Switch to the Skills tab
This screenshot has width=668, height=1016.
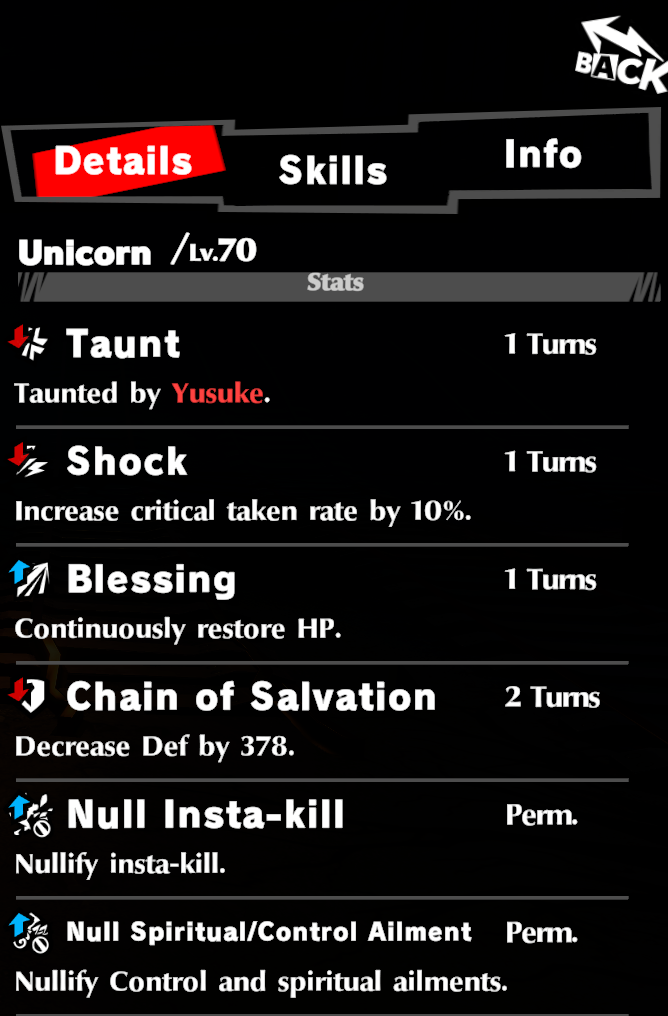click(333, 170)
